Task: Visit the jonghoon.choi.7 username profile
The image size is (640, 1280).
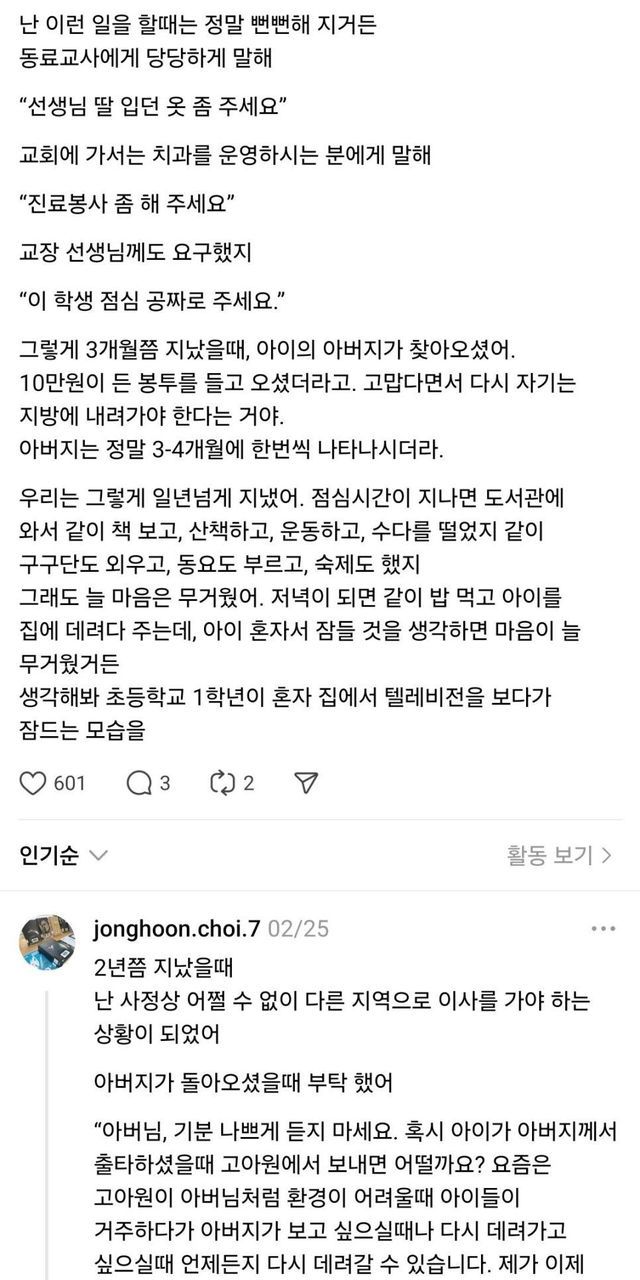Action: (x=174, y=928)
